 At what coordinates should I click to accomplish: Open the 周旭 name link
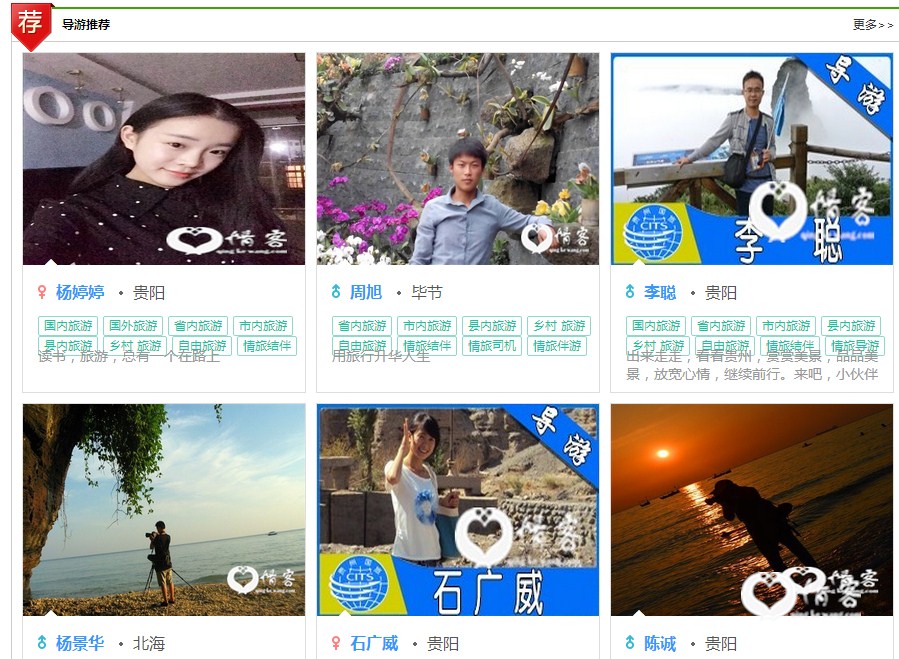tap(366, 293)
